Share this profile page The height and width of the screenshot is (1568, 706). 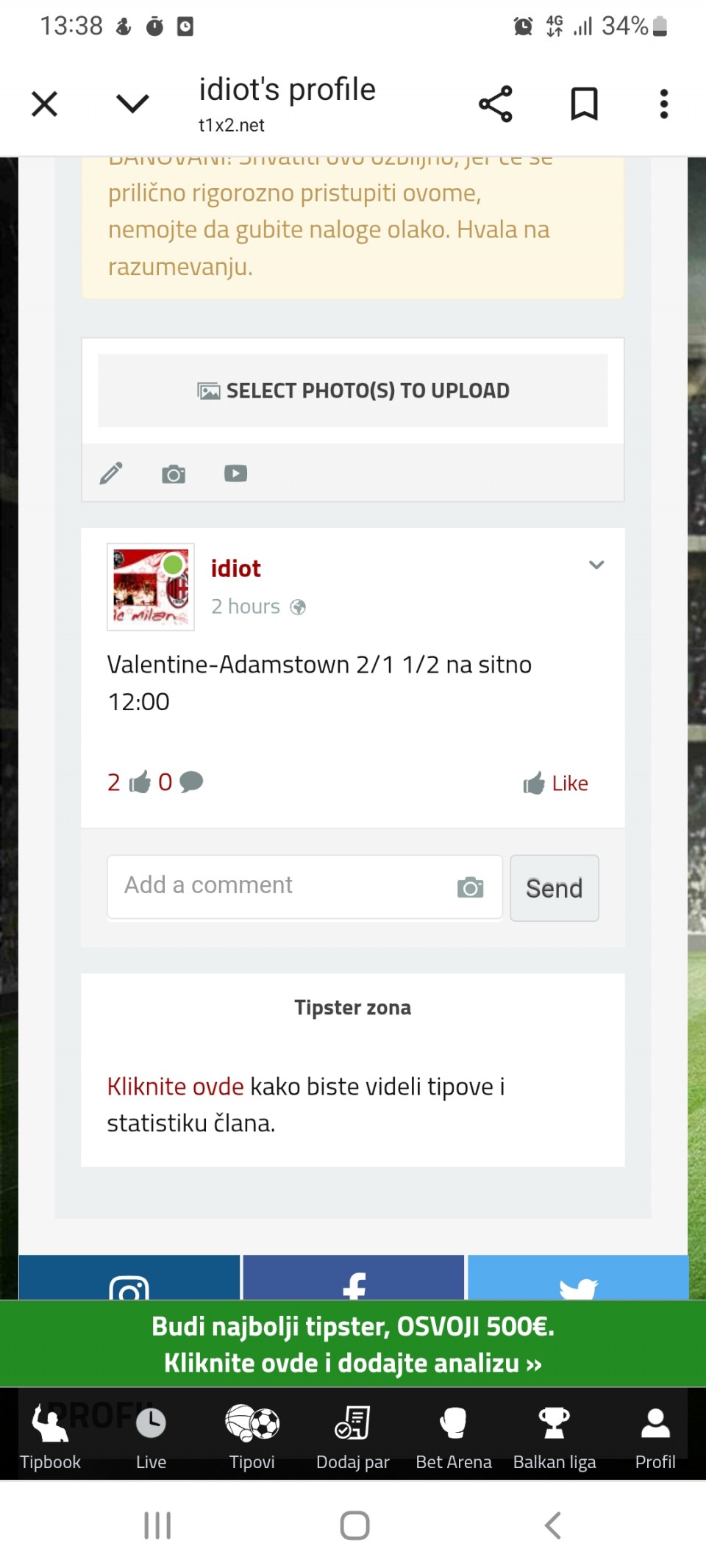(x=496, y=104)
